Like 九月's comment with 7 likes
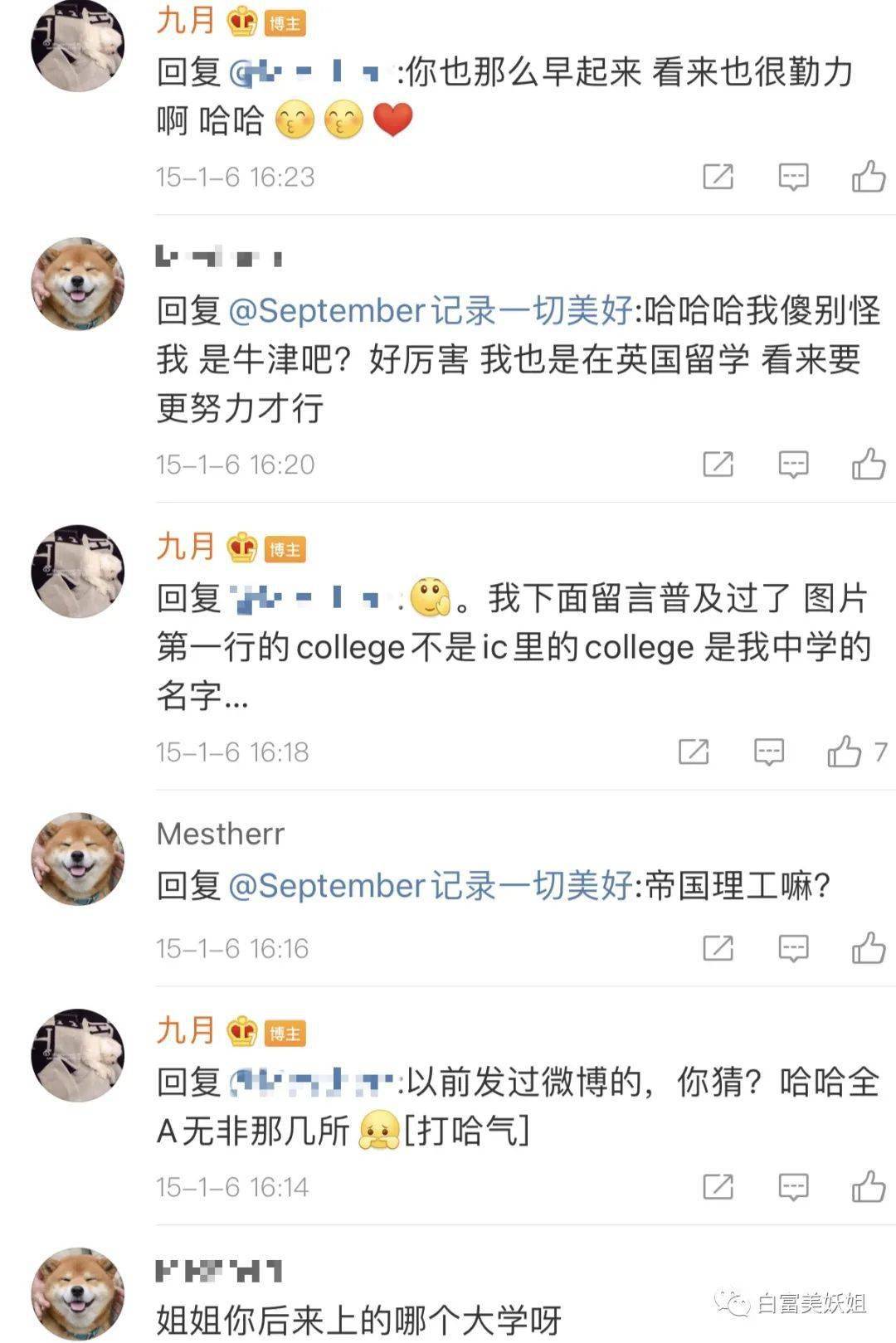This screenshot has height=1343, width=896. click(x=845, y=752)
